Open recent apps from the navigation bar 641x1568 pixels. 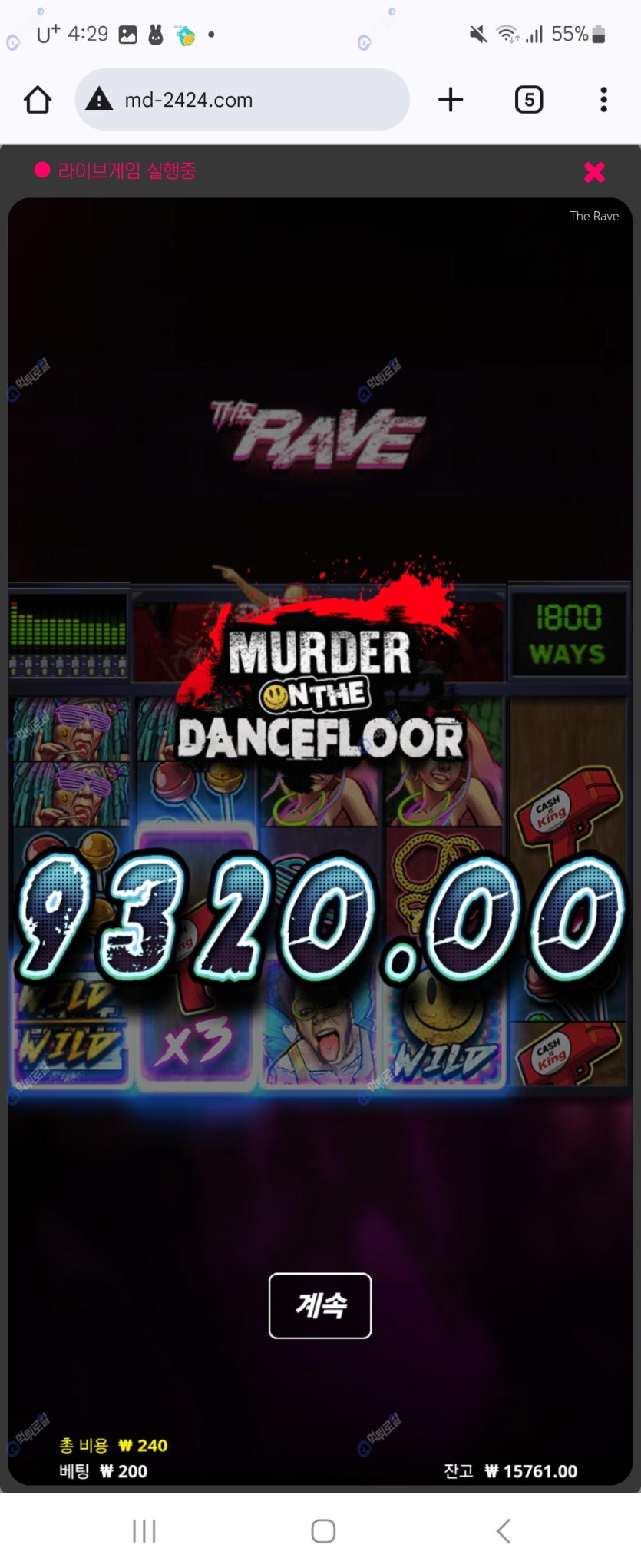(x=144, y=1530)
